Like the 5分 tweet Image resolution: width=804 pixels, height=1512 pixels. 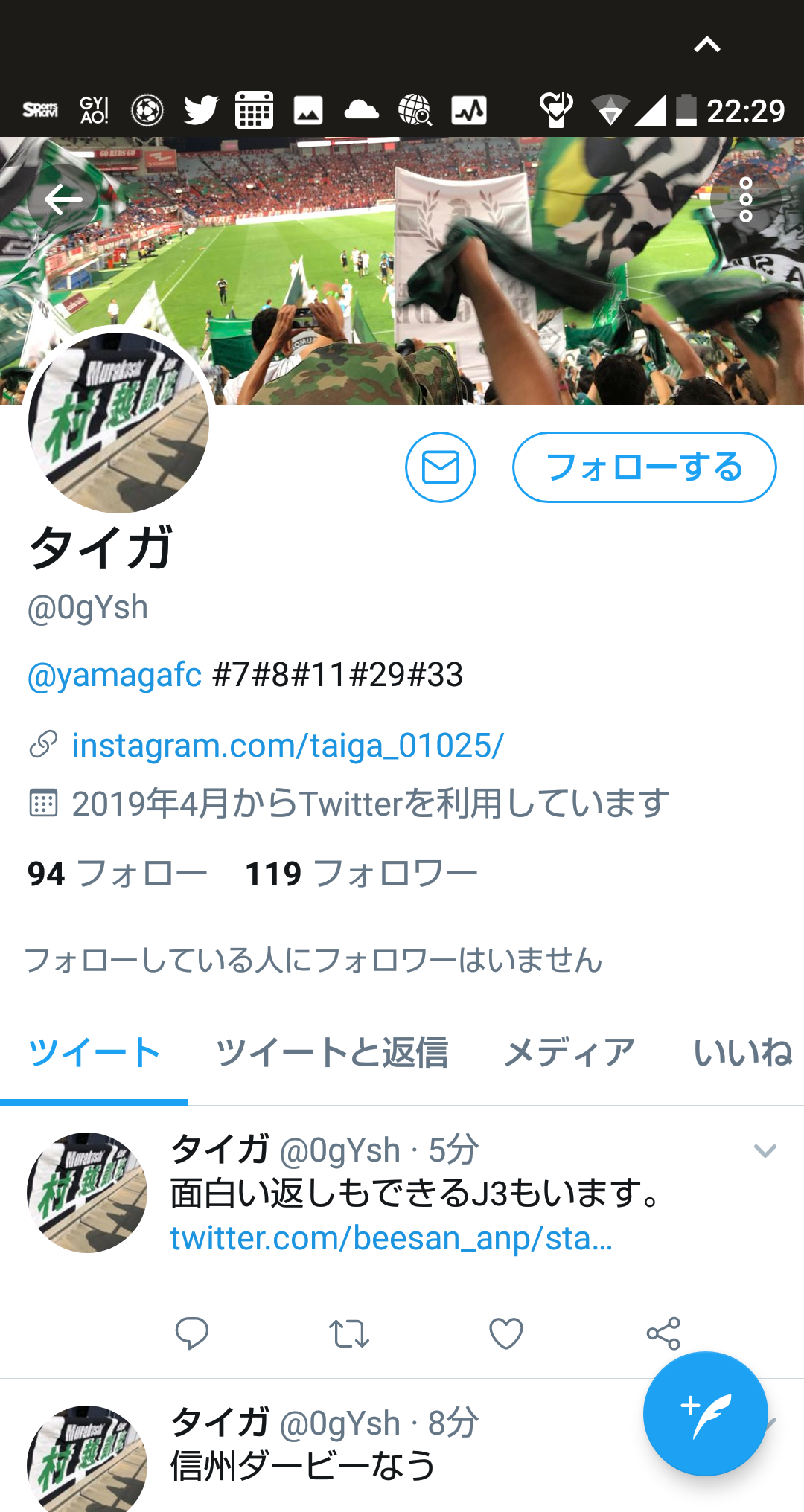[506, 1333]
